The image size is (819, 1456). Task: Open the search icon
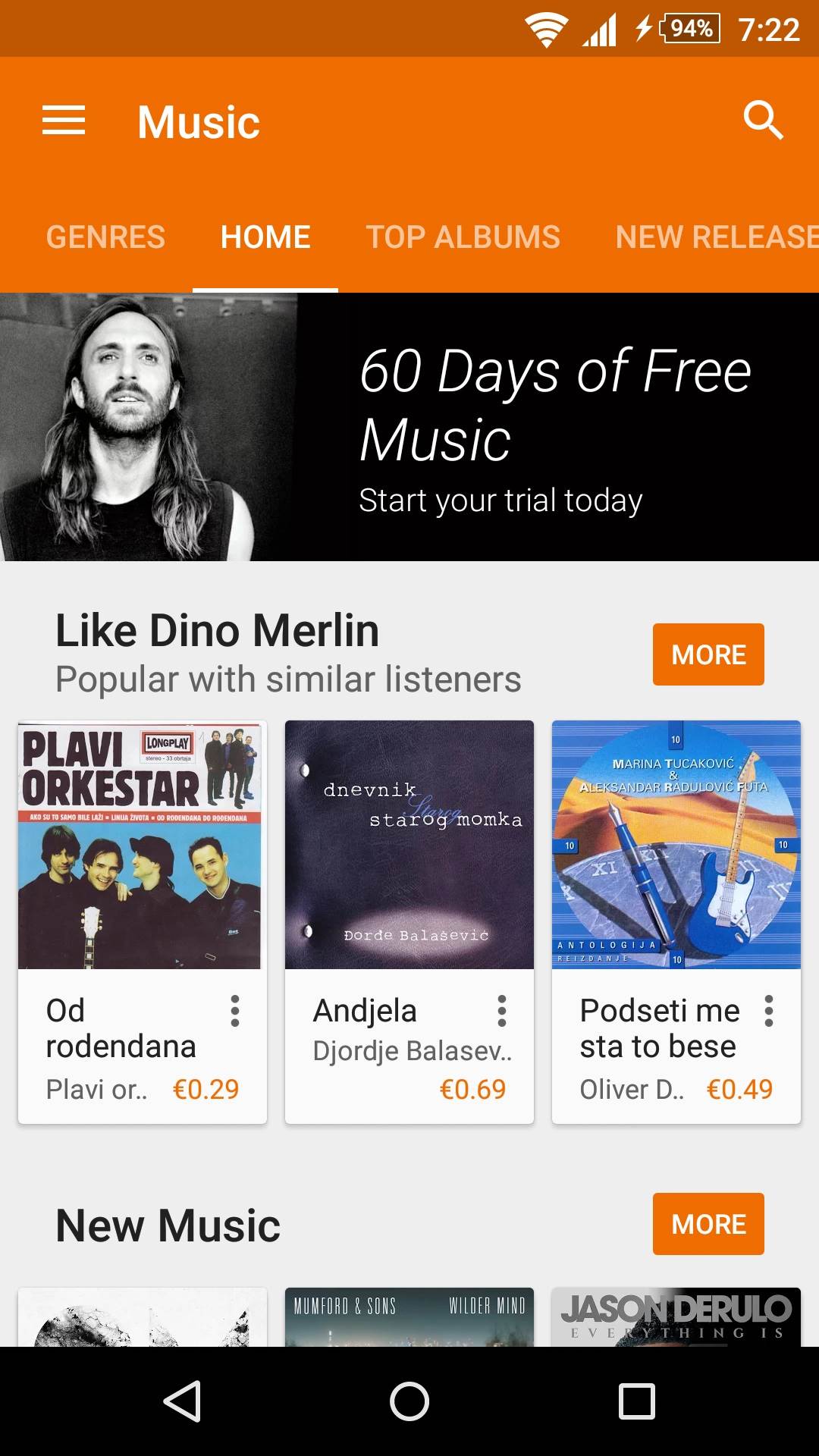762,121
